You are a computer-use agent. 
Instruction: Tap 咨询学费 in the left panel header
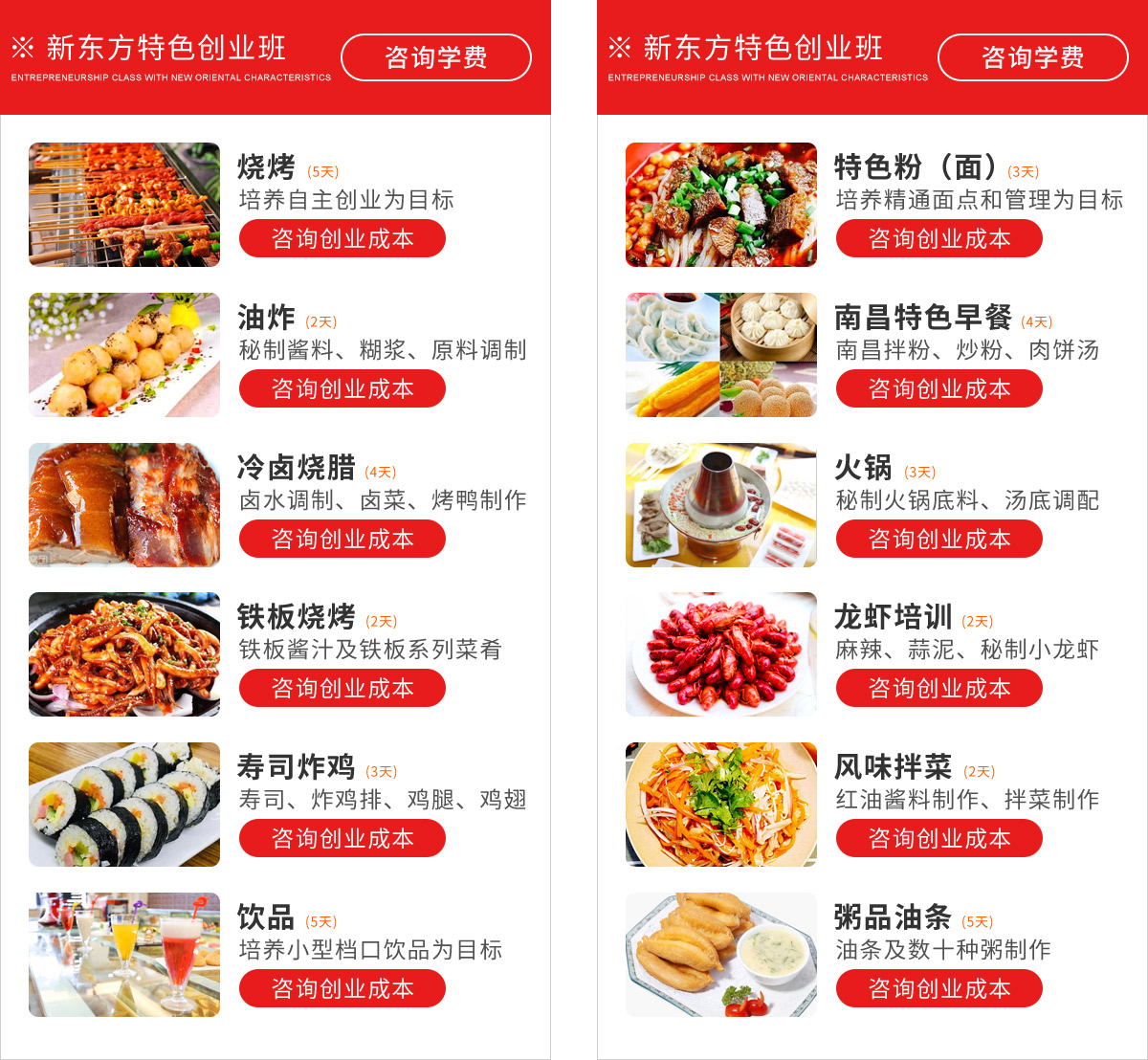pos(436,57)
